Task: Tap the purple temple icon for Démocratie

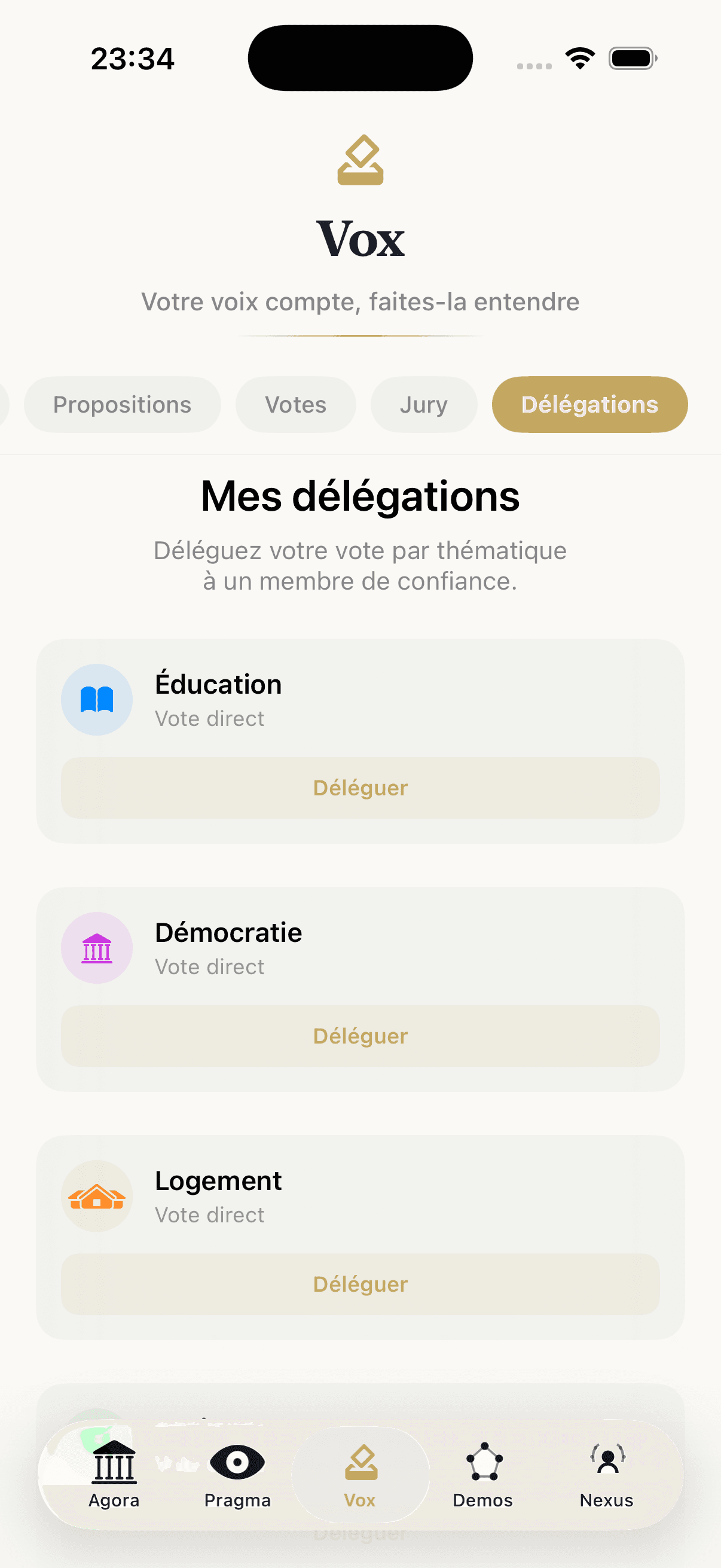Action: [x=97, y=948]
